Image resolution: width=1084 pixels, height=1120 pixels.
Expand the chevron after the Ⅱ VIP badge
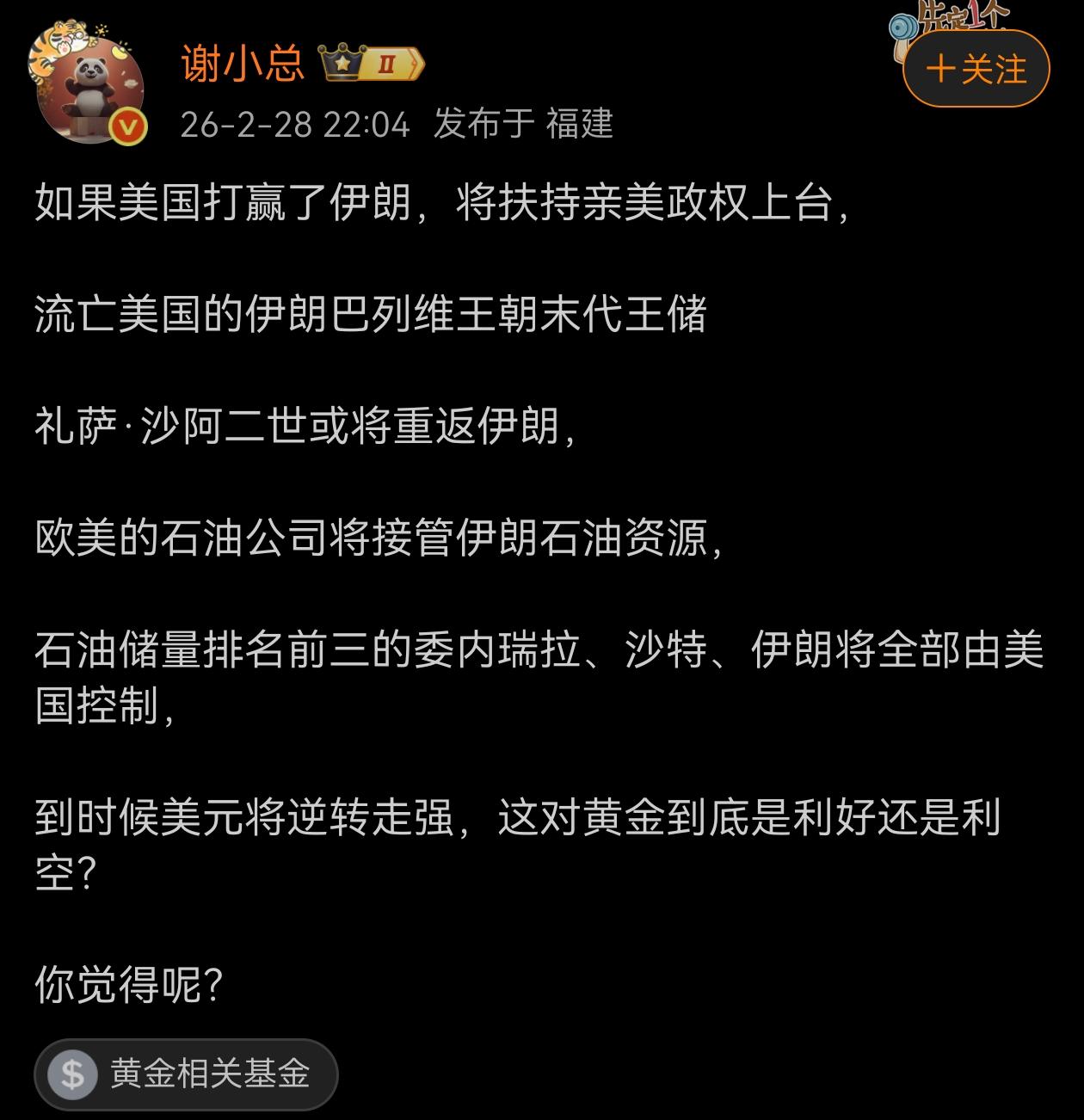tap(416, 62)
